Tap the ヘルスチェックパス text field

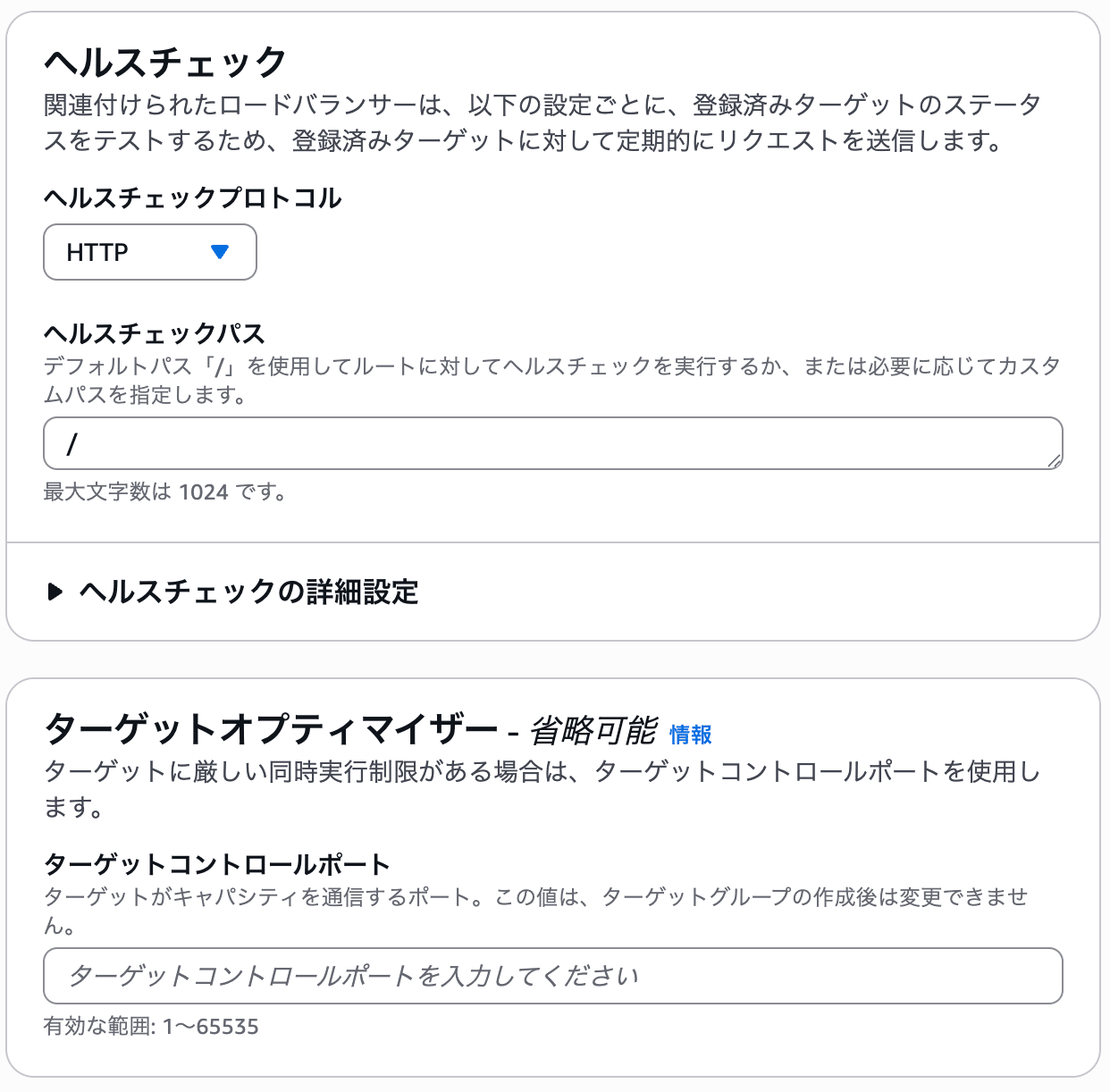coord(552,443)
